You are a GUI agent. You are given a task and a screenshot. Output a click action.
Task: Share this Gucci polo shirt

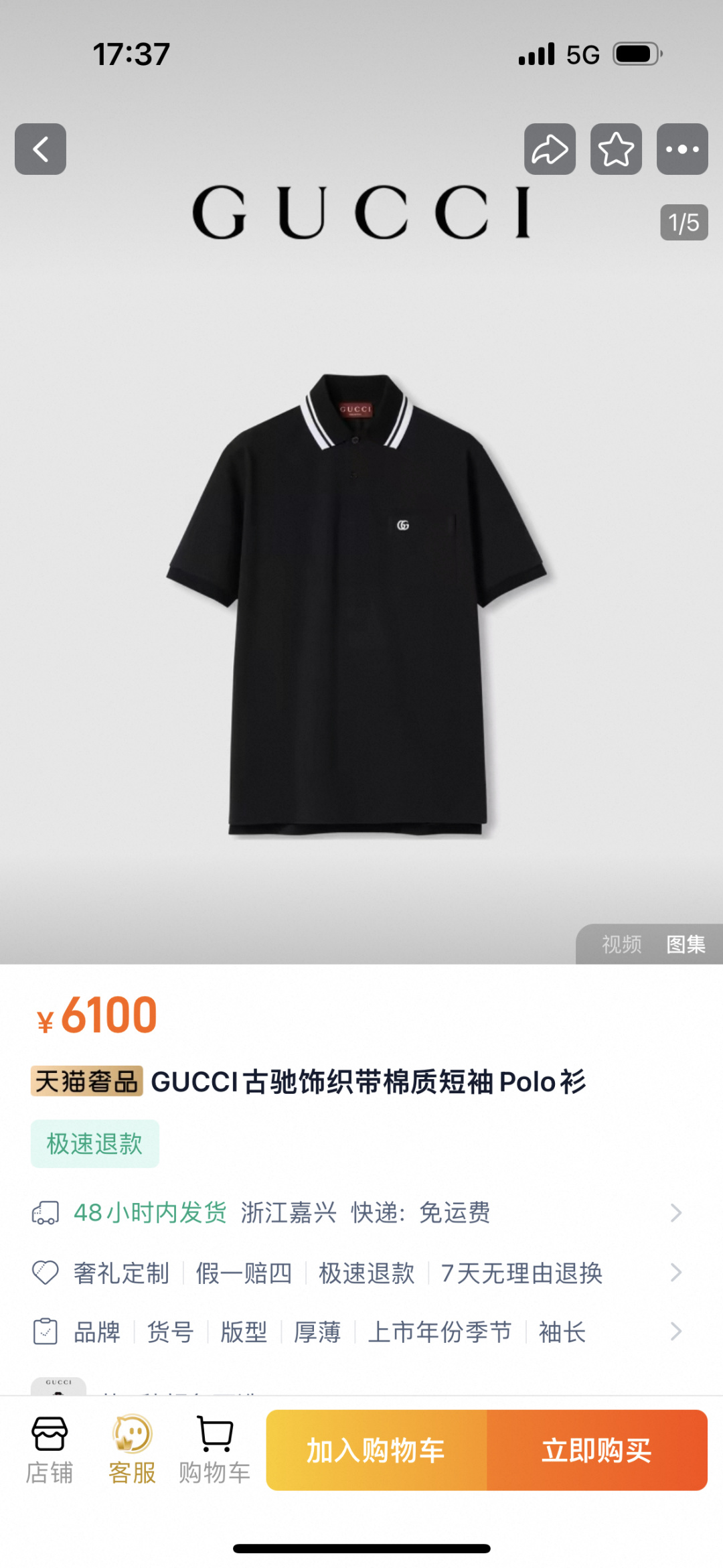coord(550,149)
